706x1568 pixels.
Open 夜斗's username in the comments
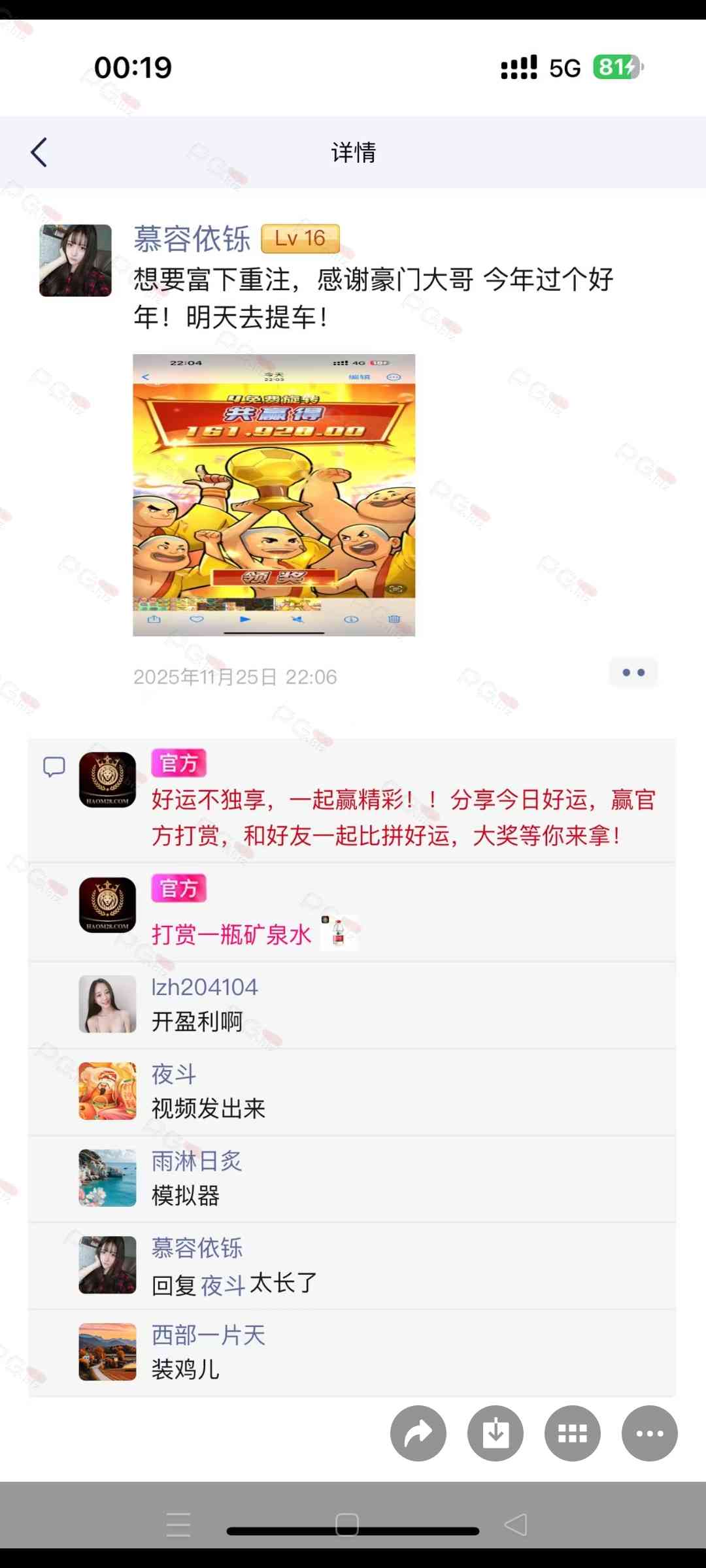pyautogui.click(x=174, y=1074)
